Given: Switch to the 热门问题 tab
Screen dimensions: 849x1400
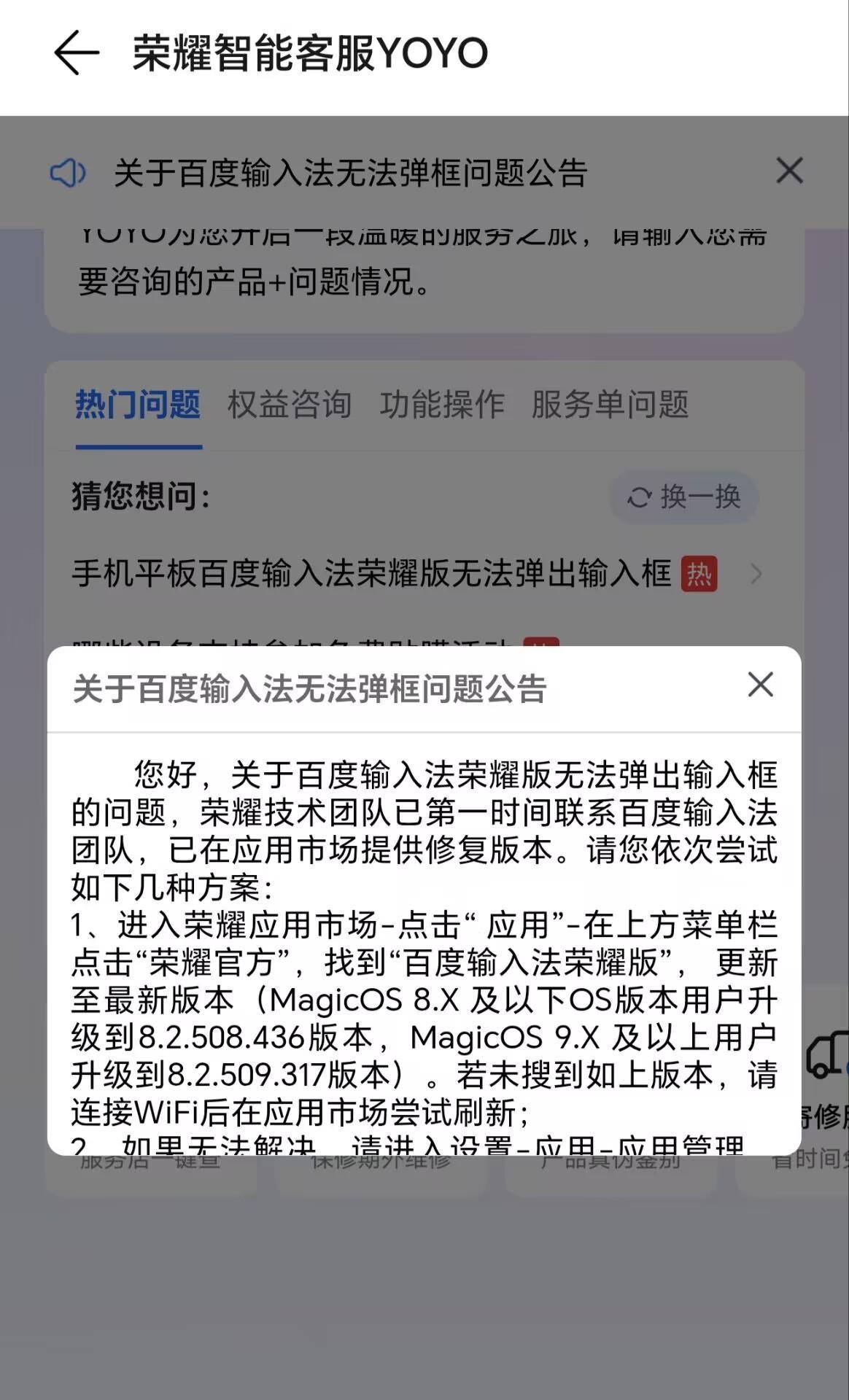Looking at the screenshot, I should [138, 405].
